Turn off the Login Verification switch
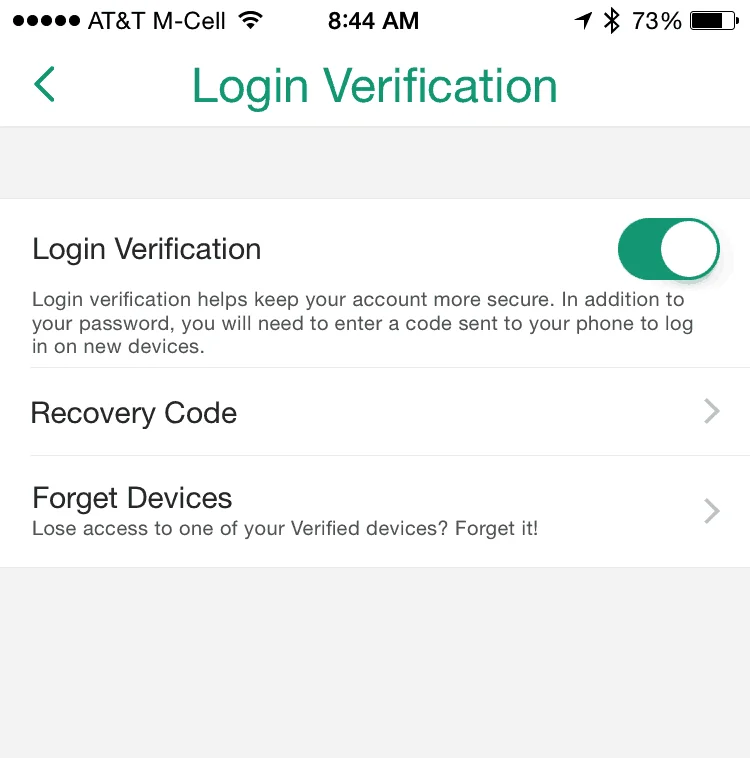This screenshot has height=758, width=750. [668, 249]
